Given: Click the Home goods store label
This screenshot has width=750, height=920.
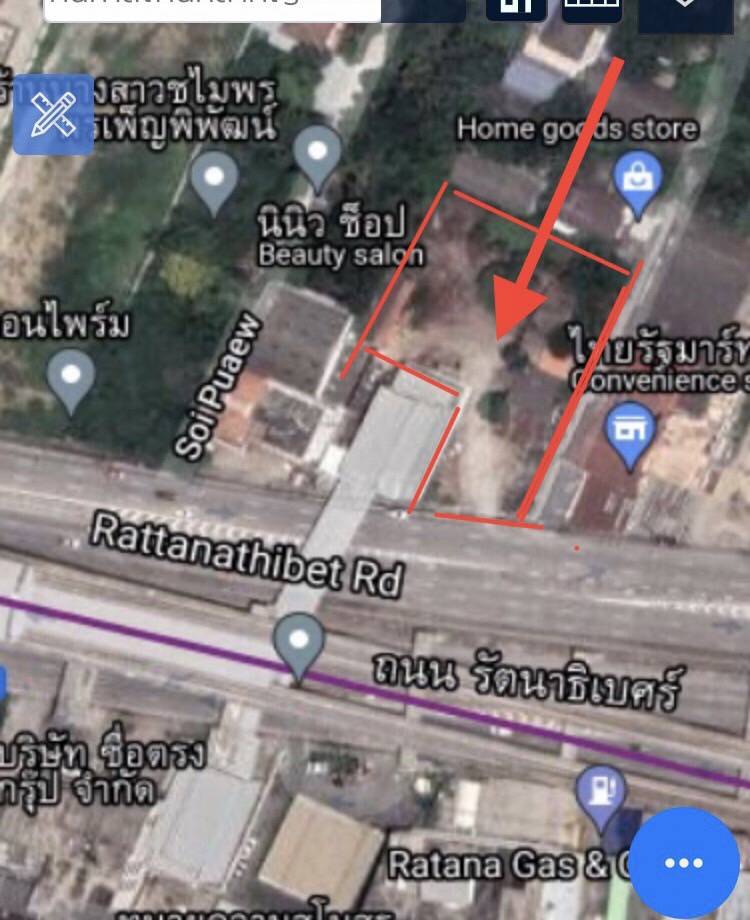Looking at the screenshot, I should coord(578,126).
